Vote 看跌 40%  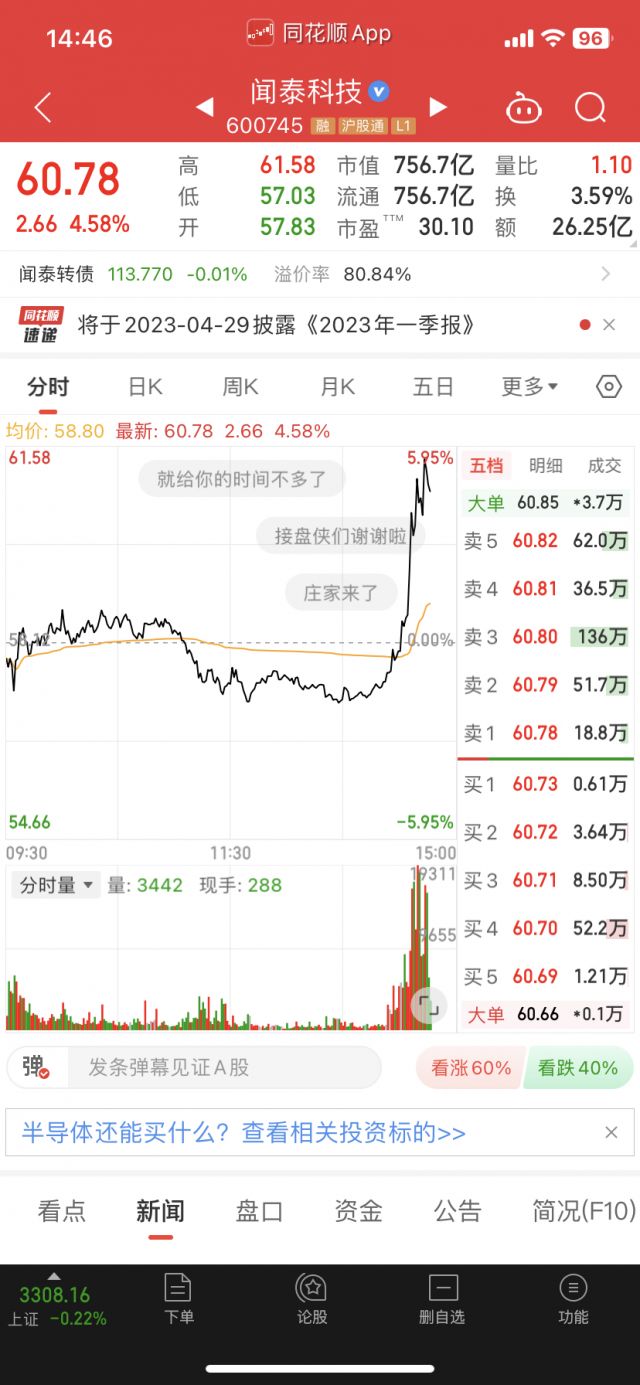click(578, 1068)
